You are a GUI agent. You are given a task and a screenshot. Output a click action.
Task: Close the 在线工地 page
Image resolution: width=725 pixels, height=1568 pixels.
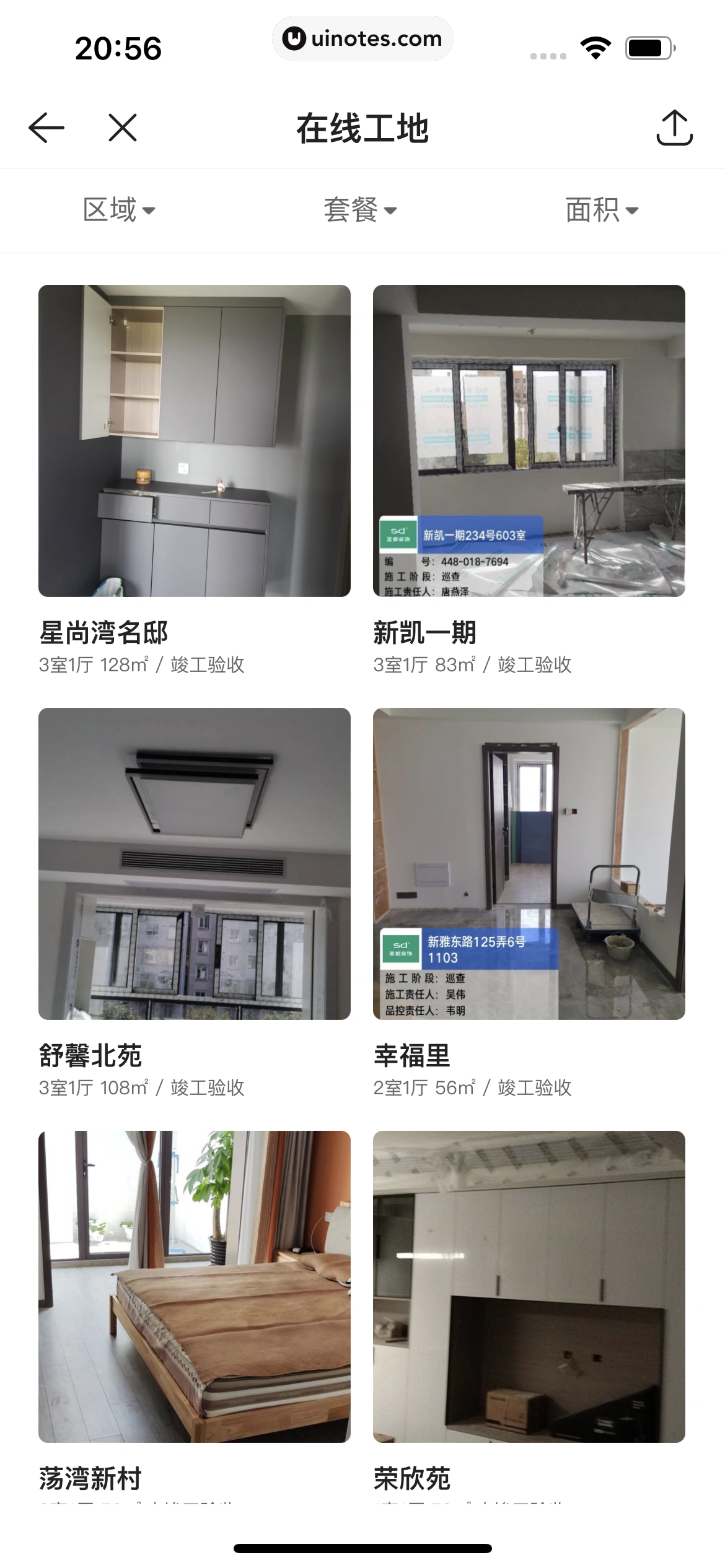[x=123, y=128]
